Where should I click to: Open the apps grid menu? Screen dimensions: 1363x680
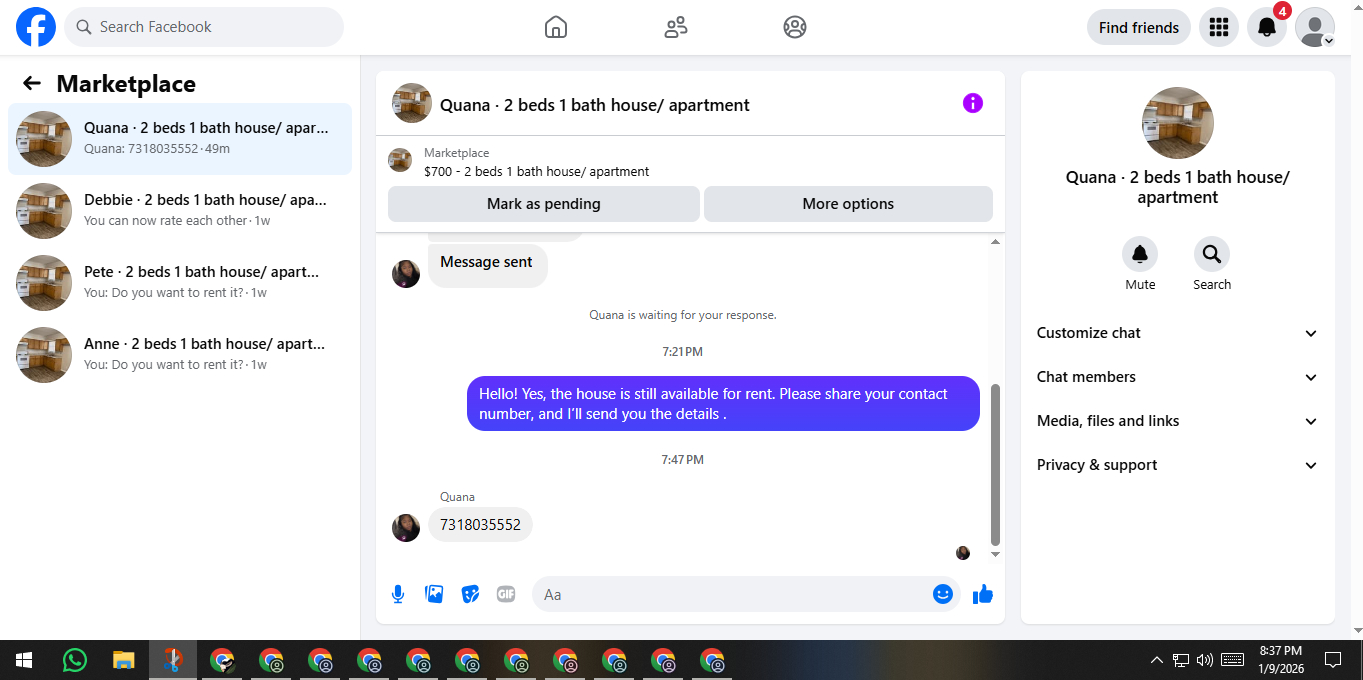point(1219,27)
